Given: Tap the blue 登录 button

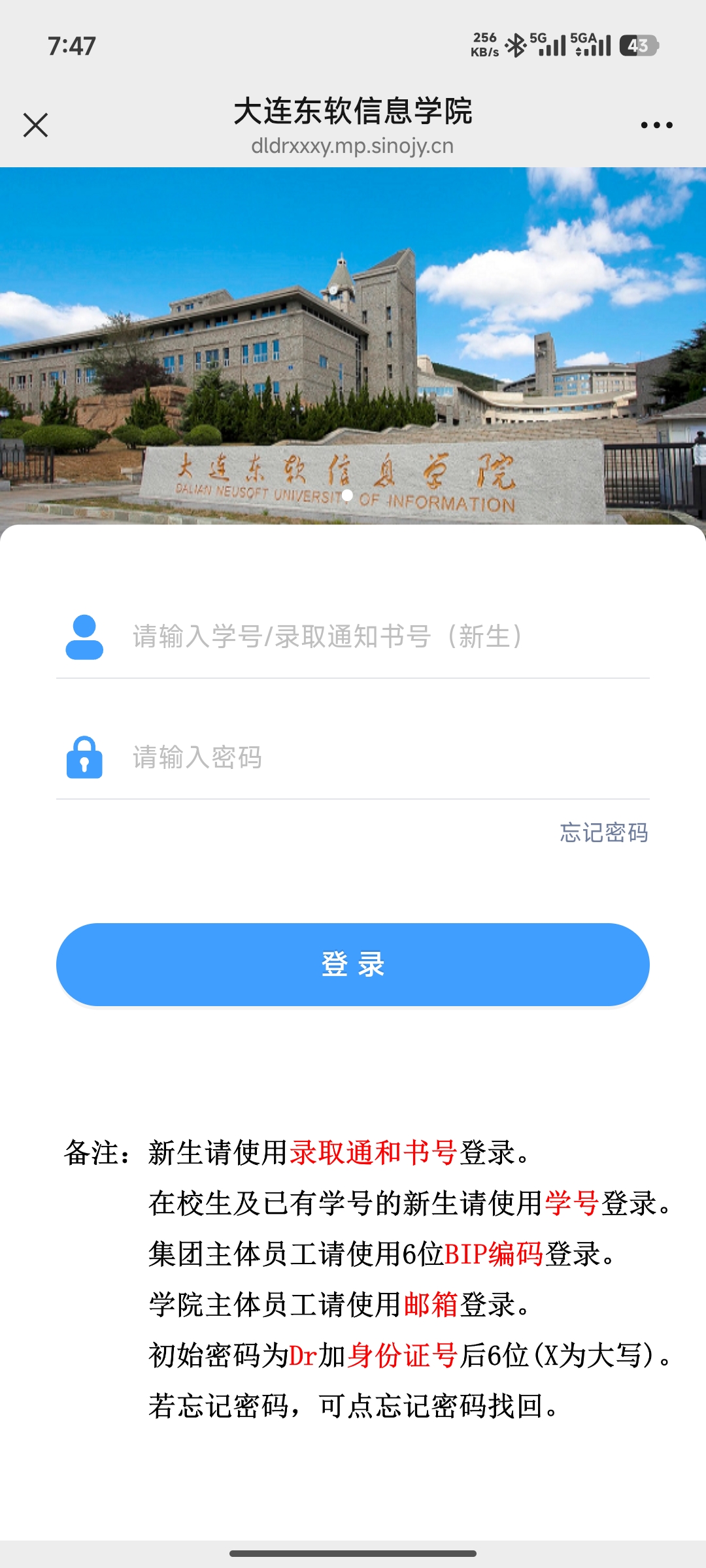Looking at the screenshot, I should 353,964.
